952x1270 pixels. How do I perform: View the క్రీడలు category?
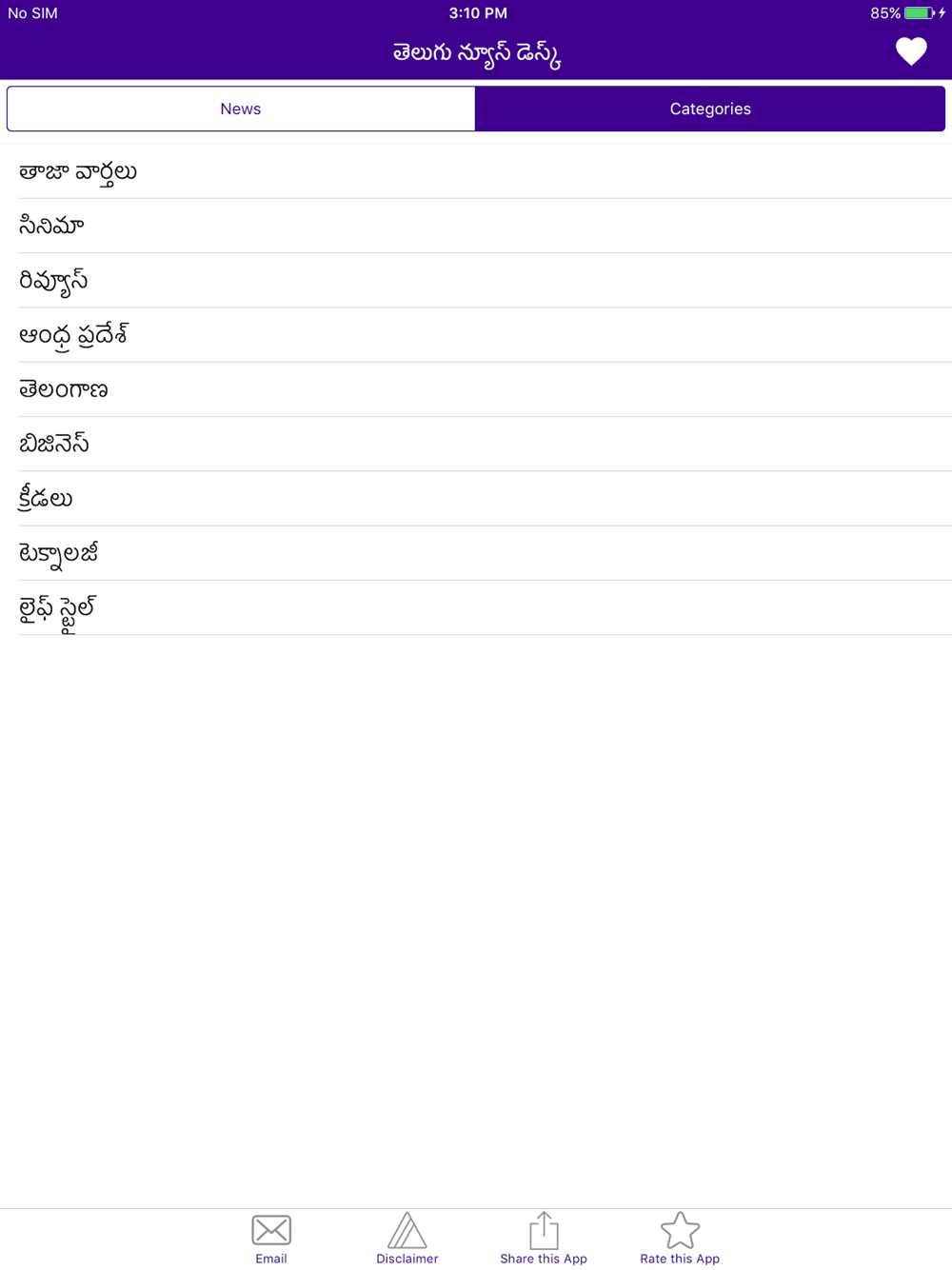pyautogui.click(x=46, y=499)
